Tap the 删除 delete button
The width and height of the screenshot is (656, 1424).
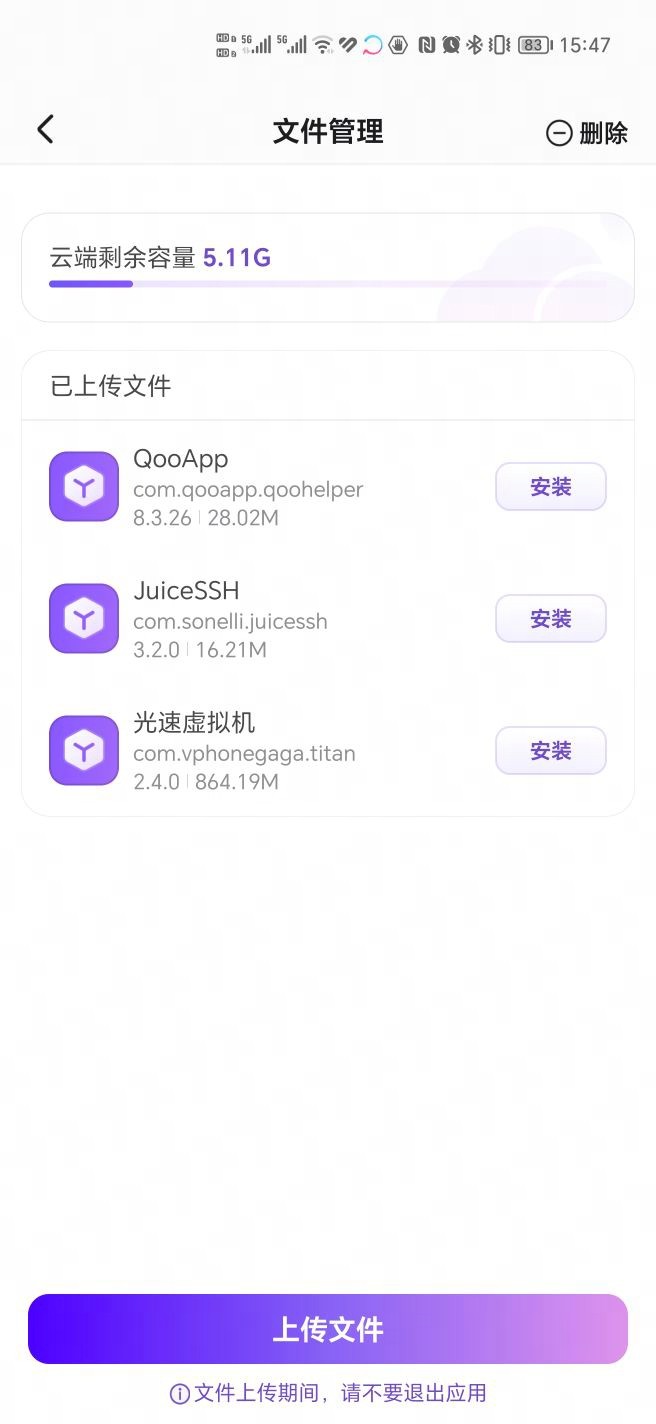click(x=587, y=133)
